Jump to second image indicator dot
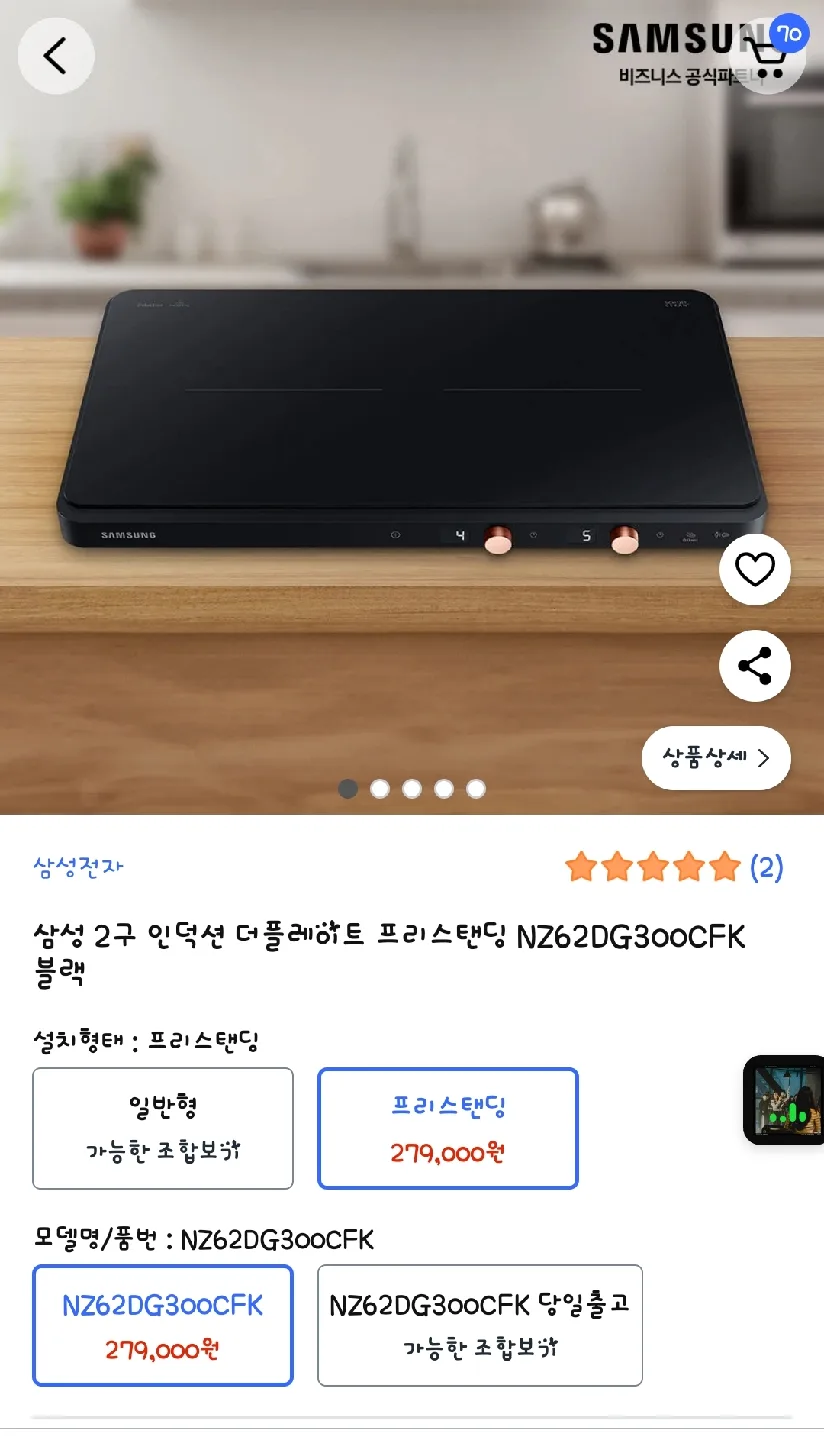This screenshot has height=1440, width=824. 380,789
